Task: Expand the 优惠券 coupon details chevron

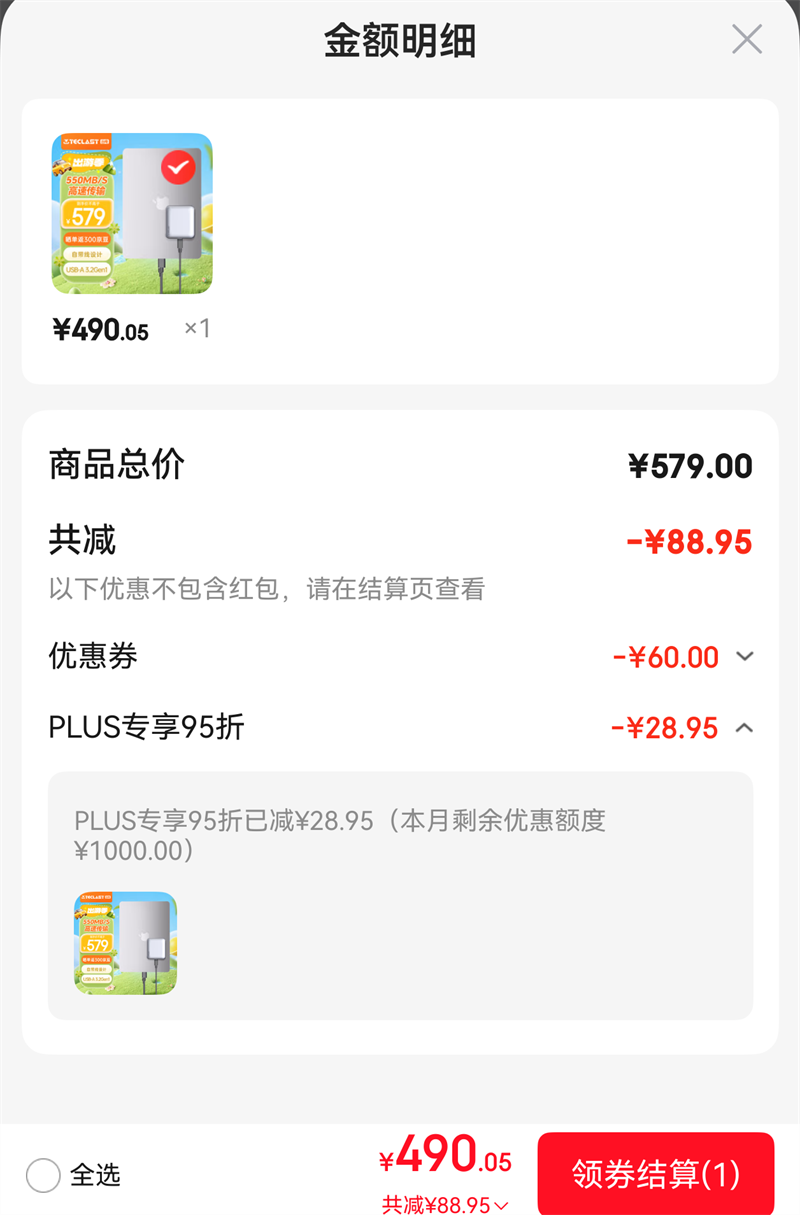Action: [x=744, y=656]
